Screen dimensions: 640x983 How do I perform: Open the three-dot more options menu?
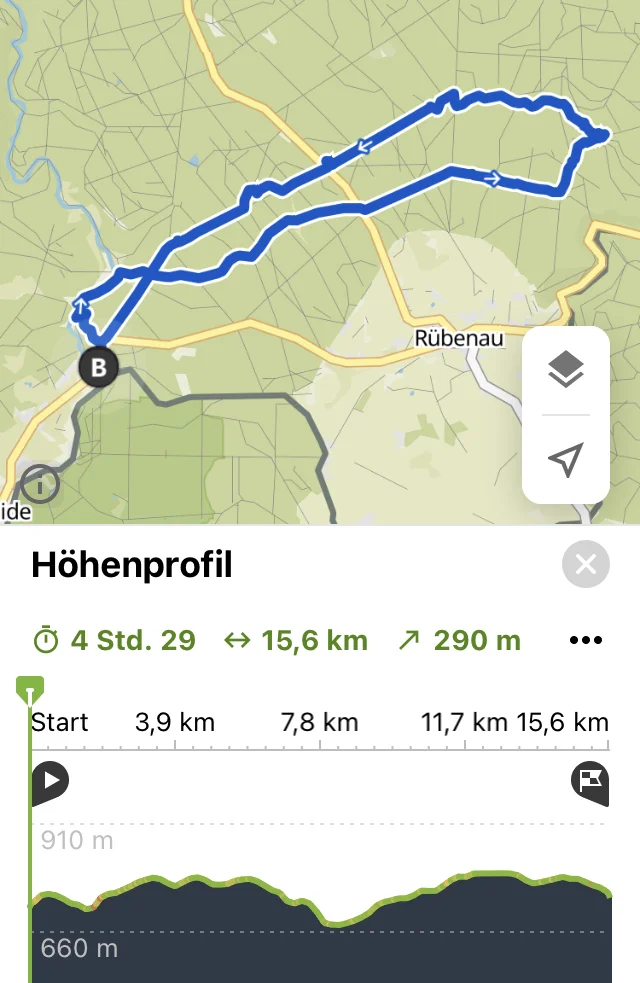click(x=586, y=641)
